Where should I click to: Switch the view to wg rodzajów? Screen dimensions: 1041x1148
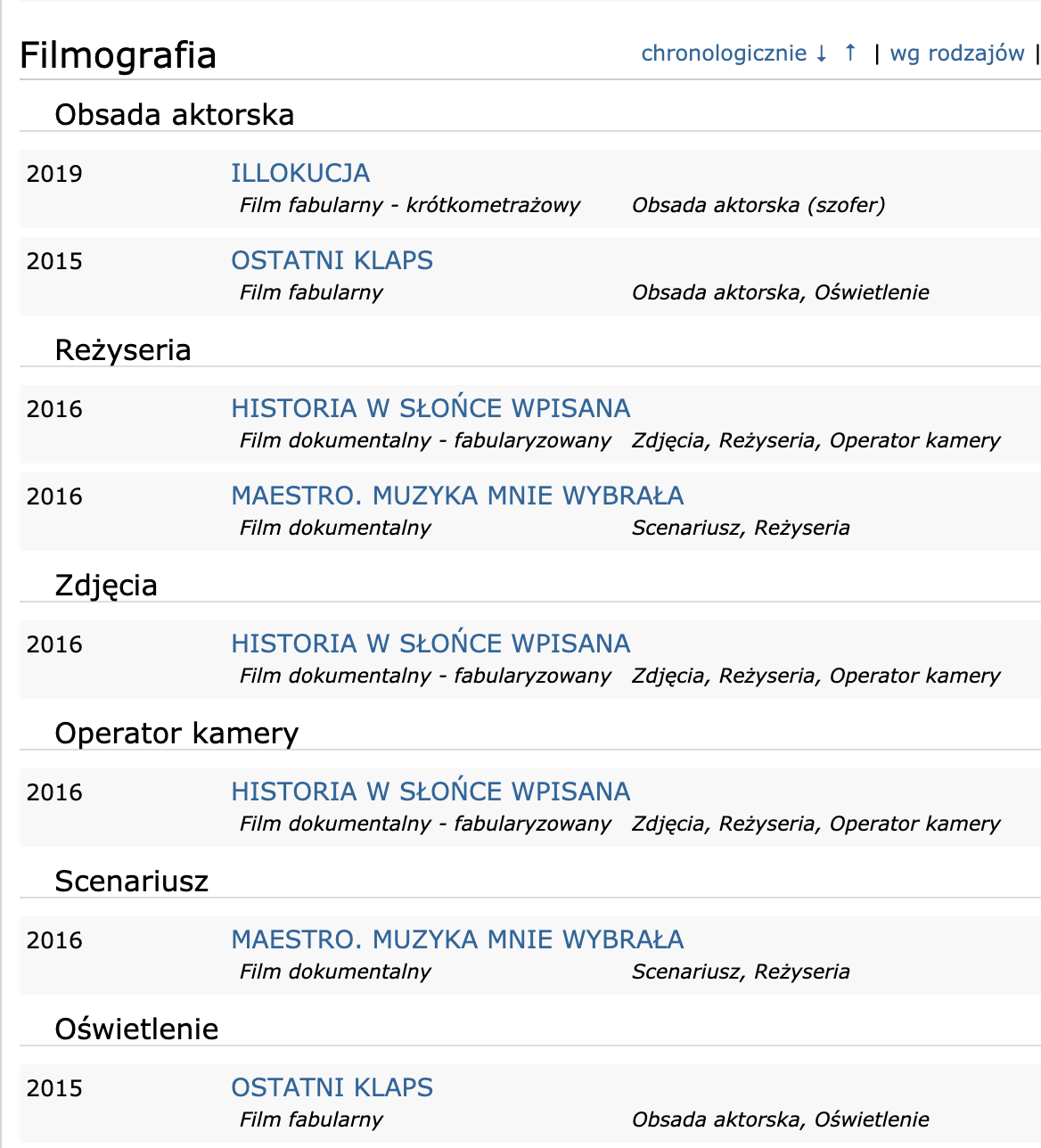coord(957,53)
